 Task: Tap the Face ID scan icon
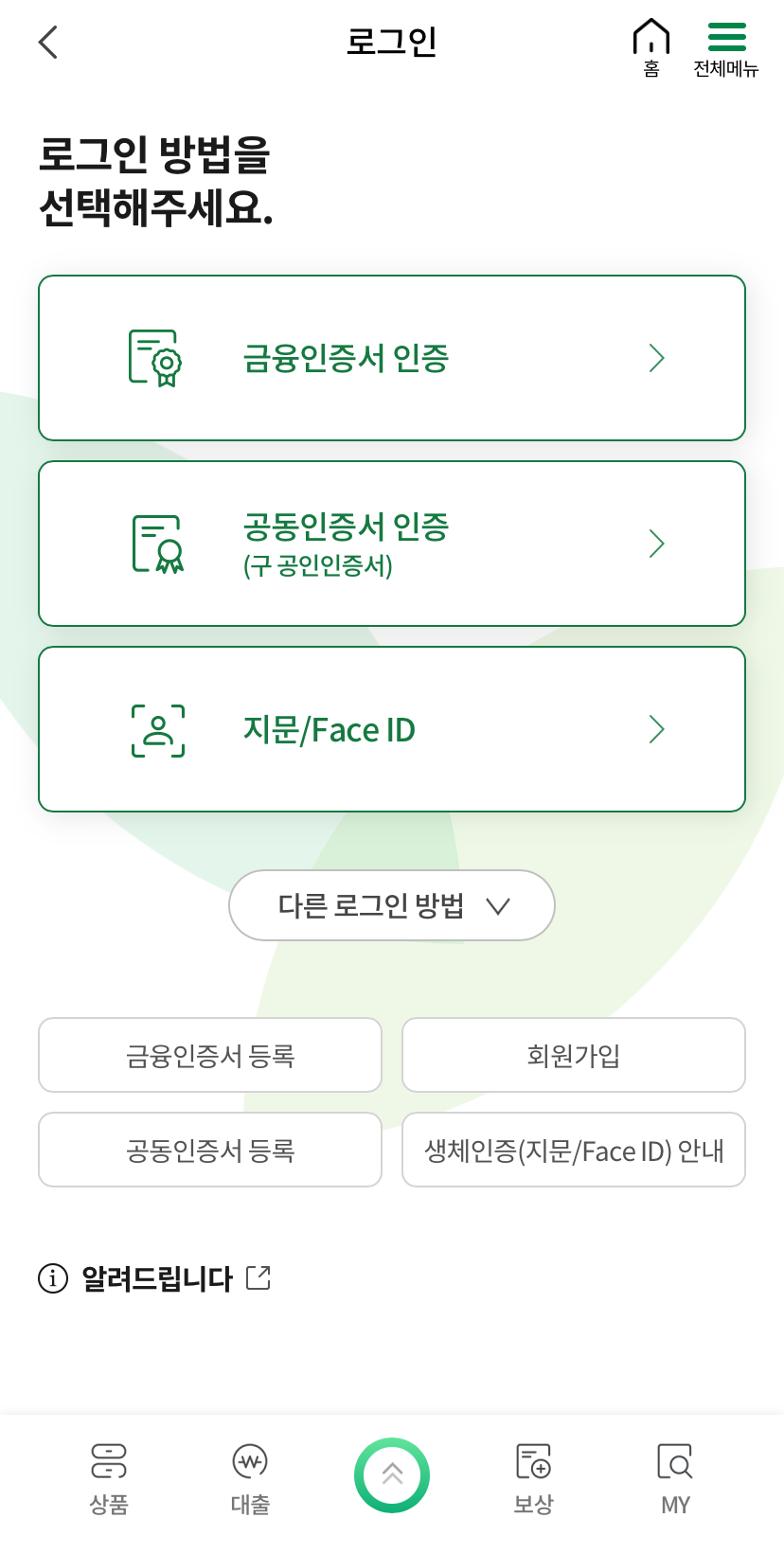click(x=156, y=728)
